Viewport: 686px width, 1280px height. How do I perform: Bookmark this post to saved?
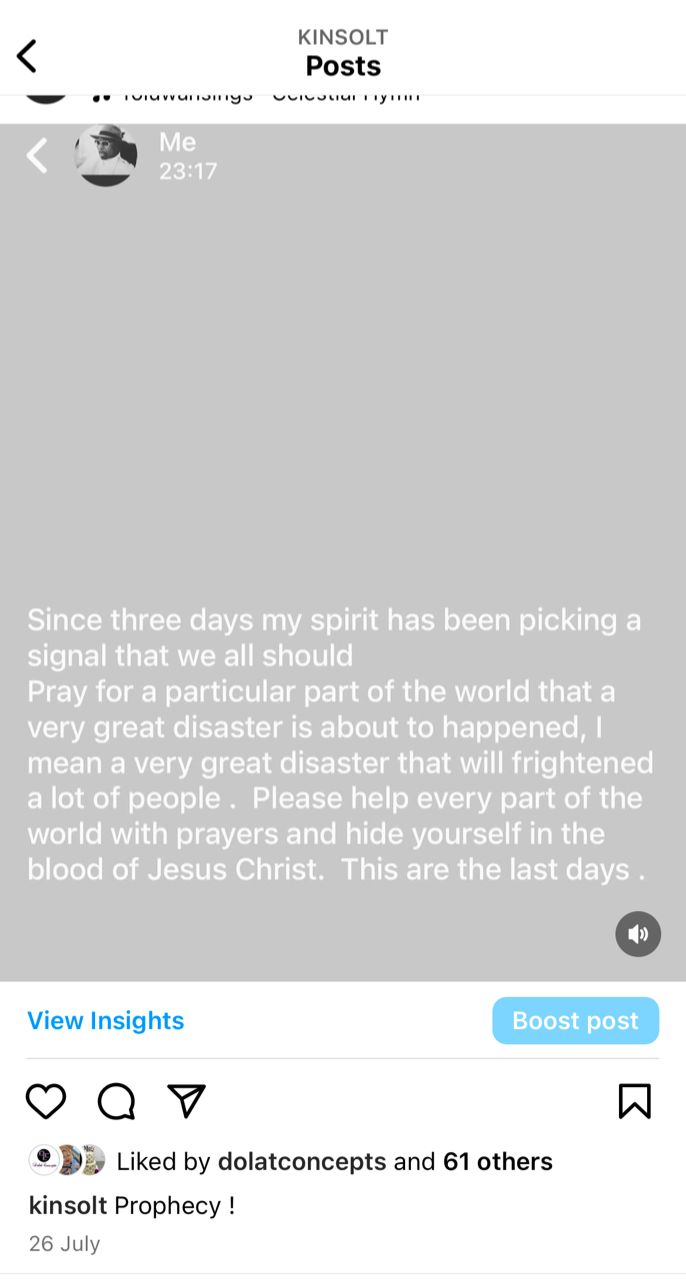pos(634,1101)
